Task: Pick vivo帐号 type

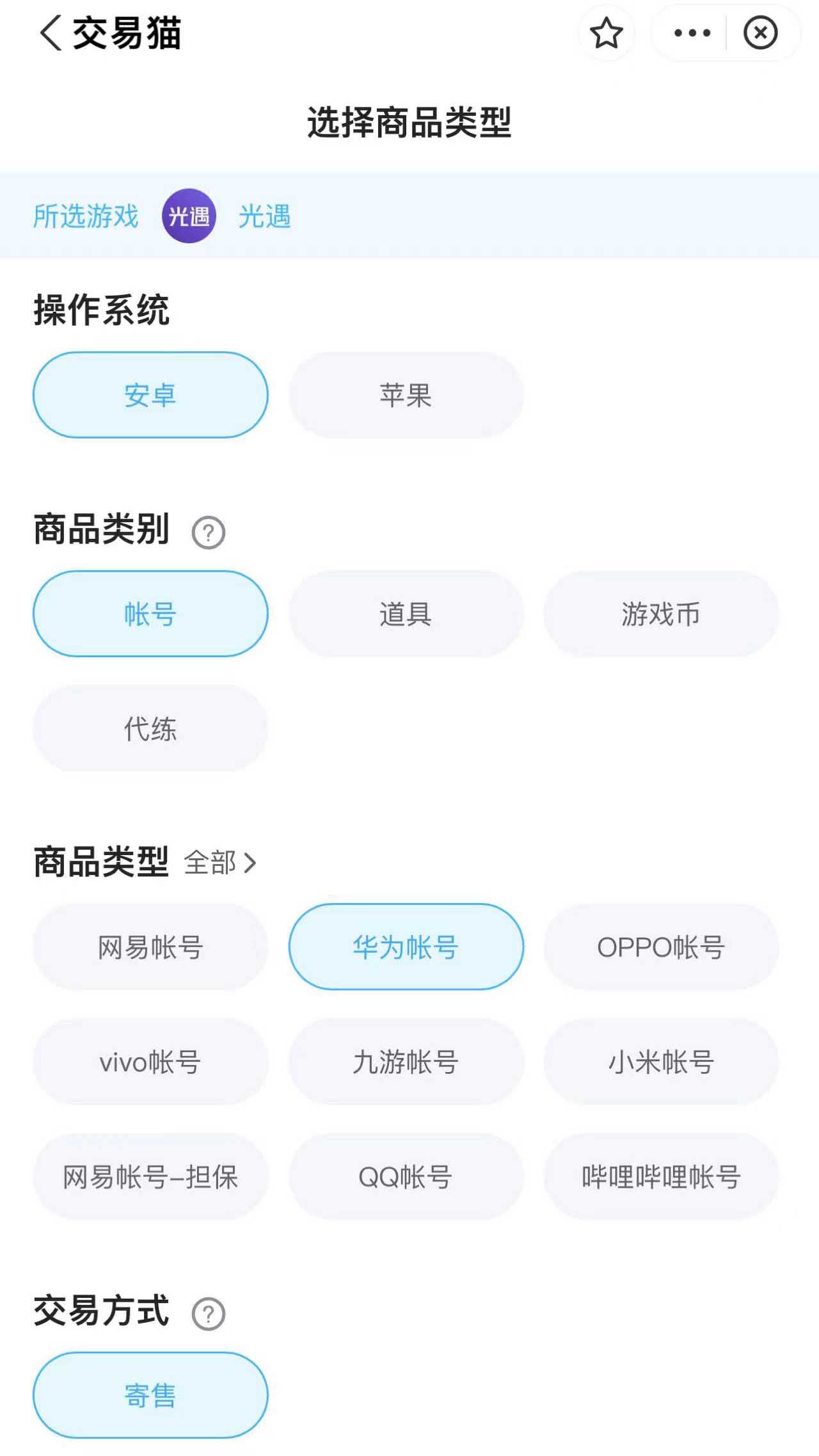Action: point(150,1062)
